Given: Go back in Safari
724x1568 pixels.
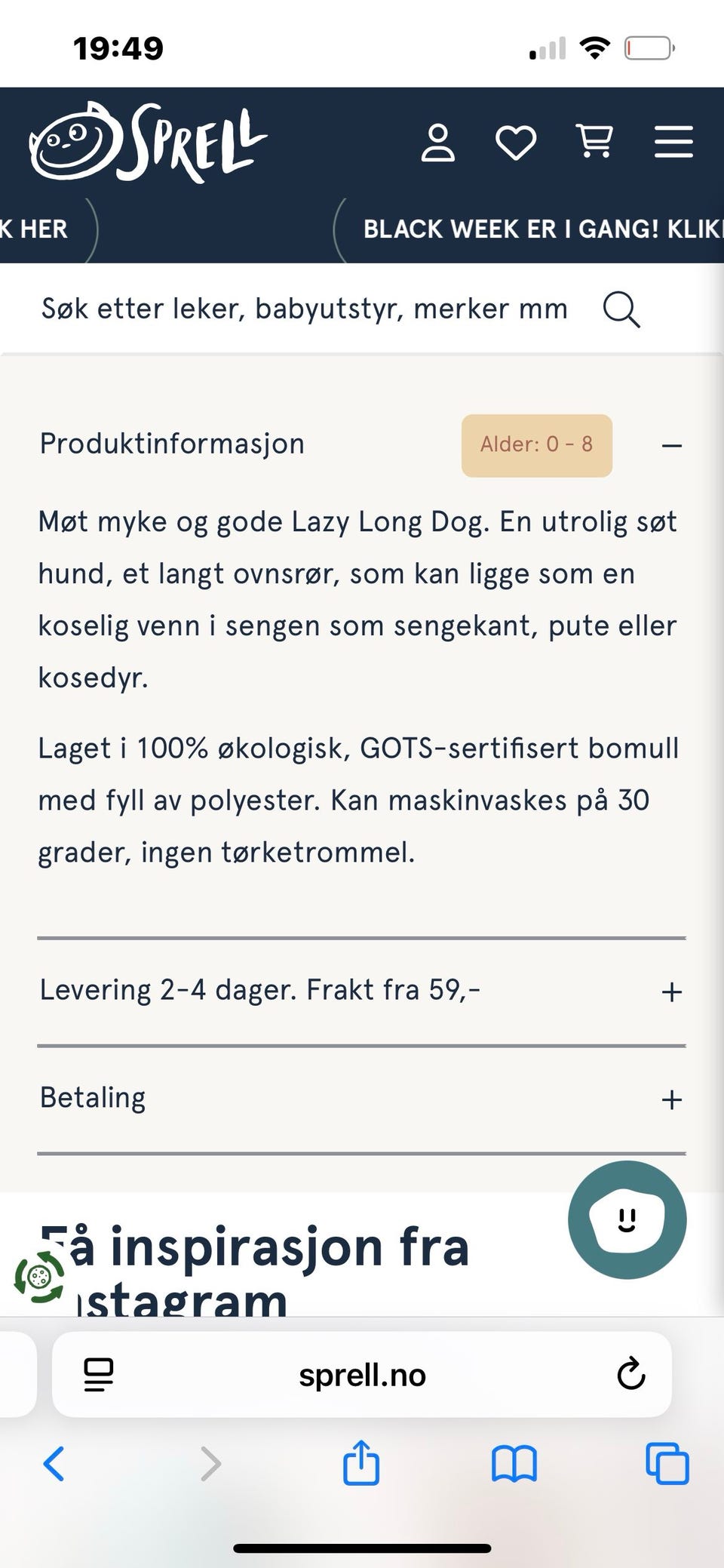Looking at the screenshot, I should point(54,1464).
